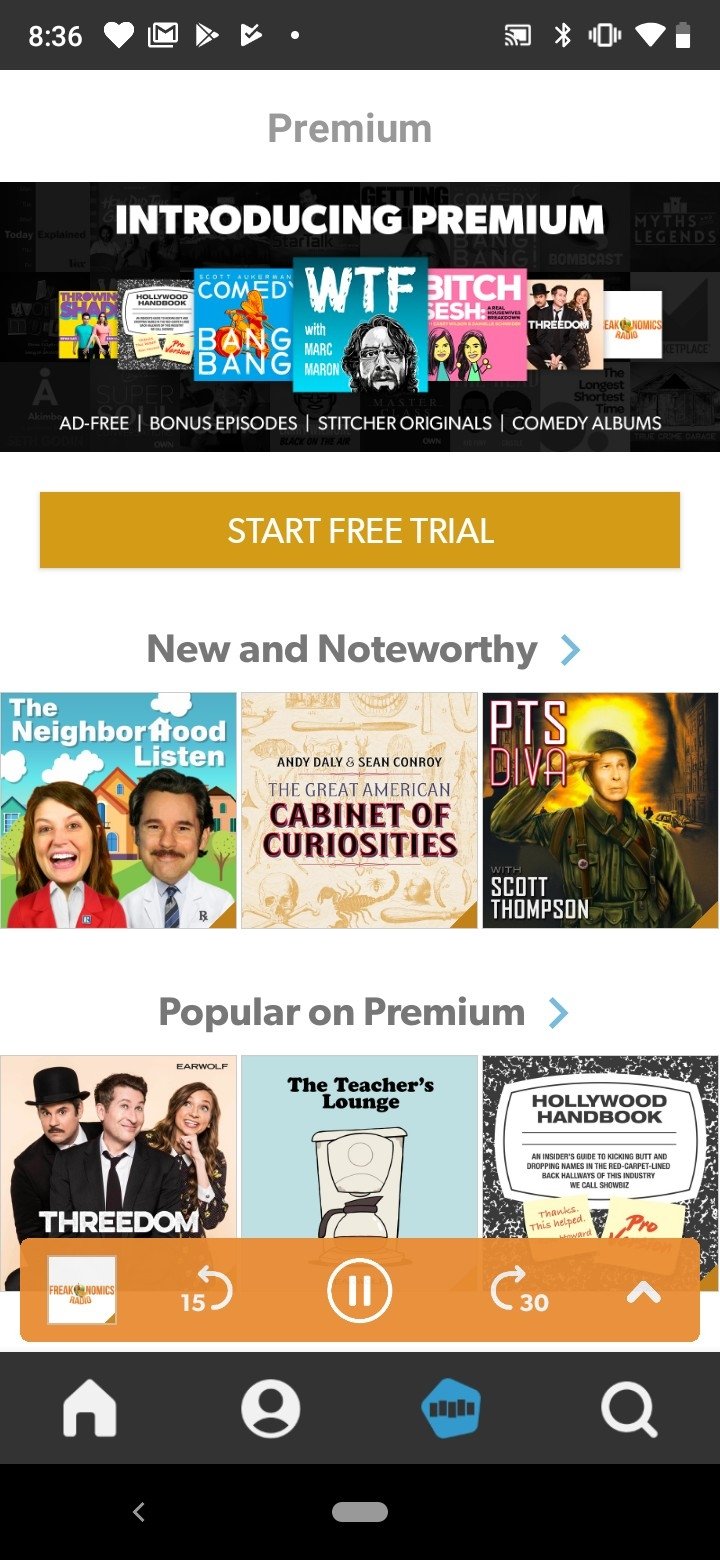This screenshot has height=1560, width=720.
Task: Start the free Premium trial
Action: tap(360, 530)
